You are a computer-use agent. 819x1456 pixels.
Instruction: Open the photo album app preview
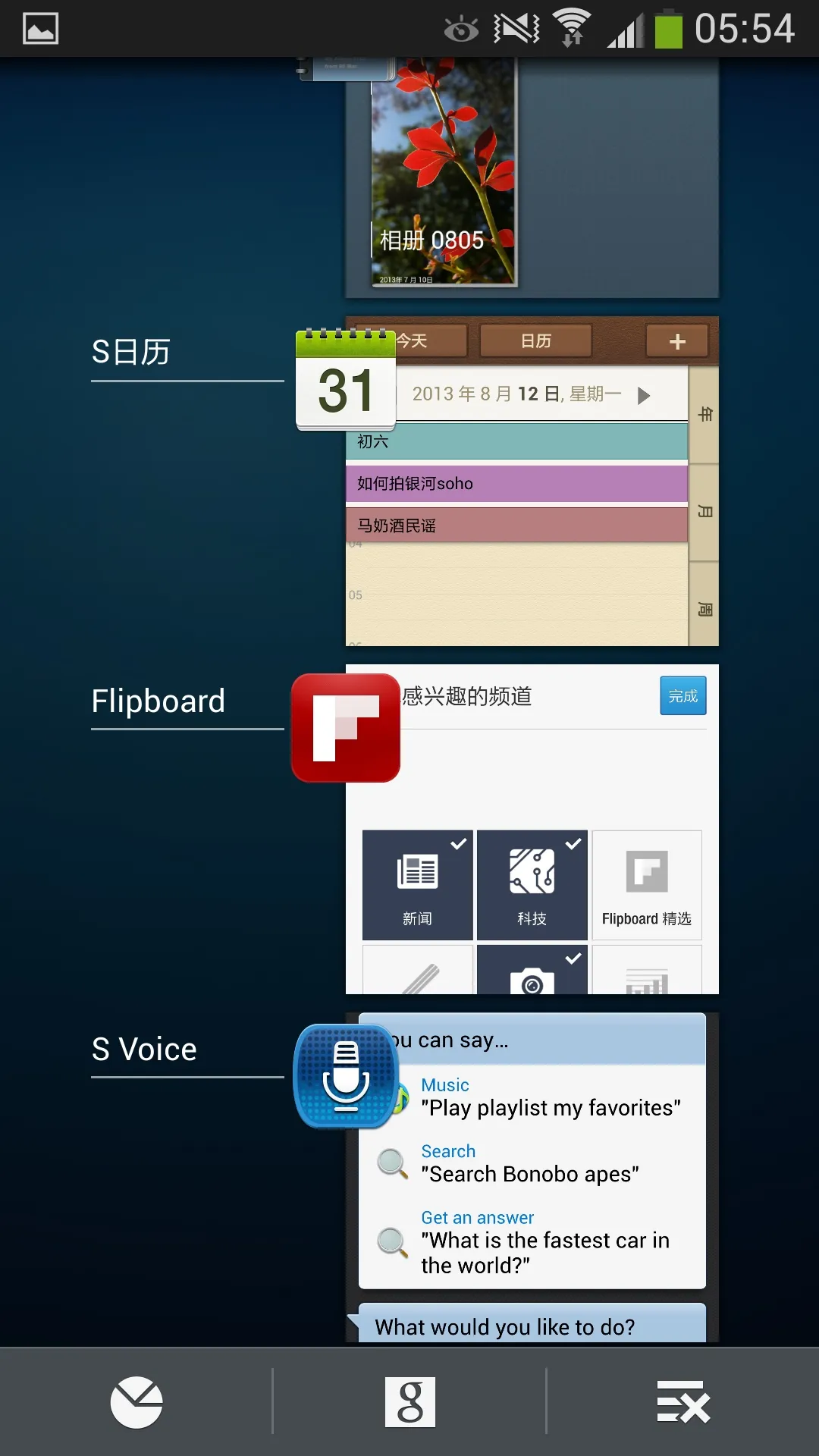531,178
